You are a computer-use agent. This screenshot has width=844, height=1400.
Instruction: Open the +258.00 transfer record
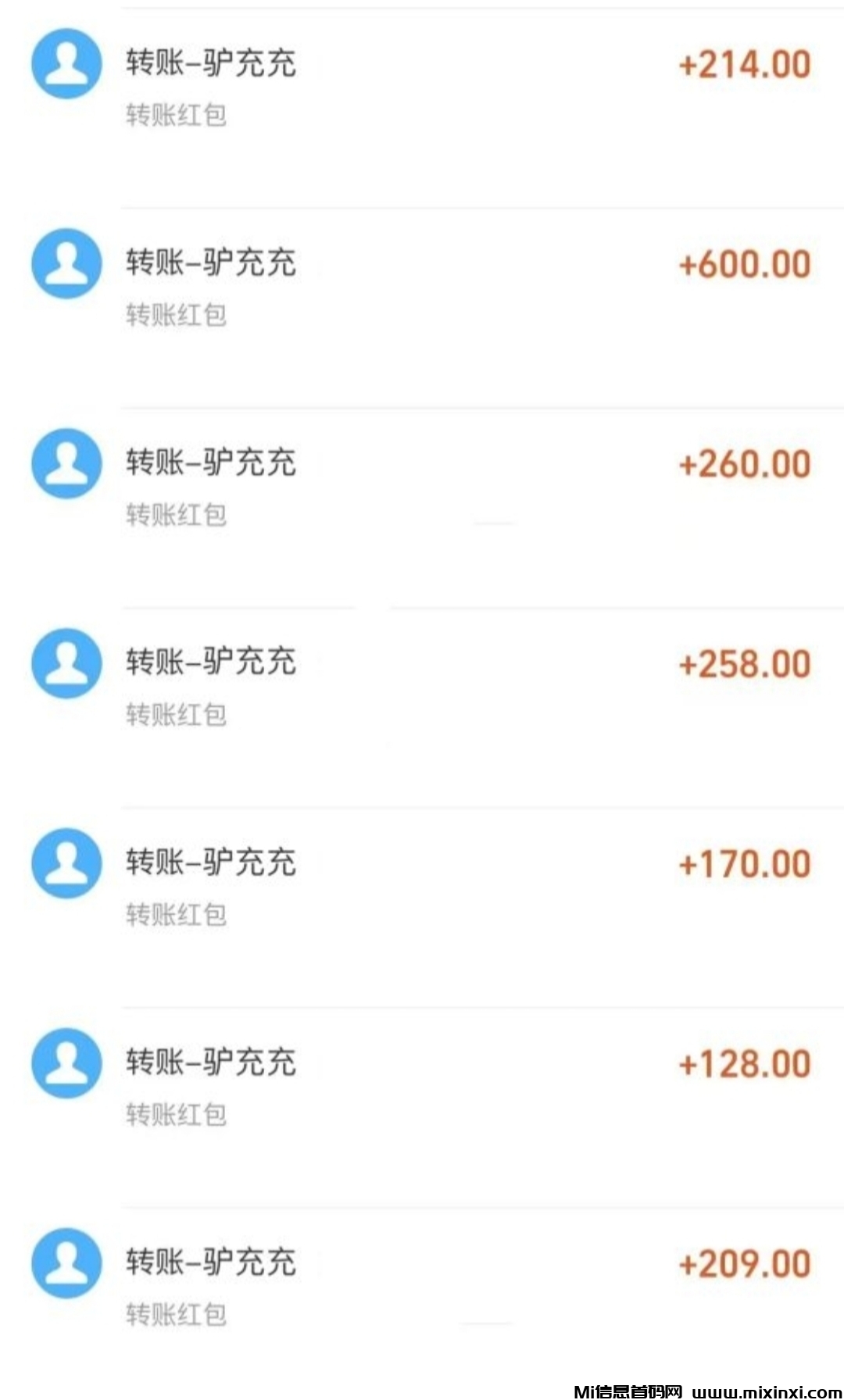click(422, 686)
